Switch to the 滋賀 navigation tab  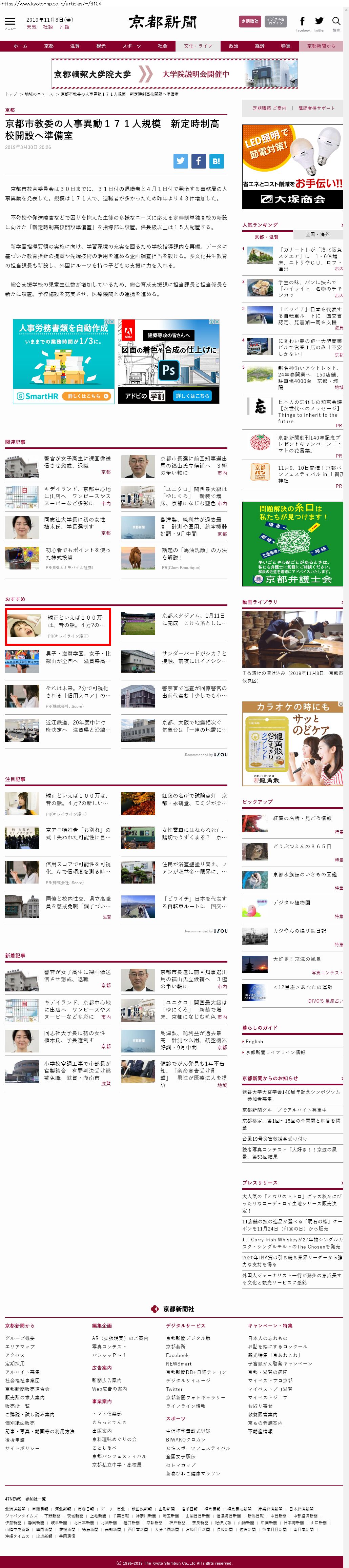[75, 46]
